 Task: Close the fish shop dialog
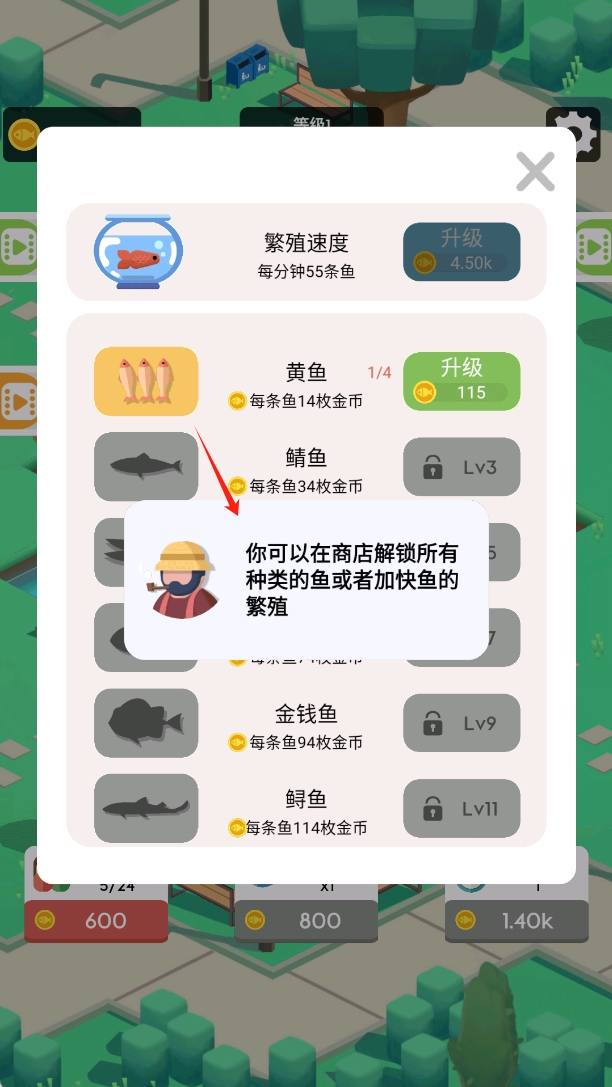(x=535, y=172)
